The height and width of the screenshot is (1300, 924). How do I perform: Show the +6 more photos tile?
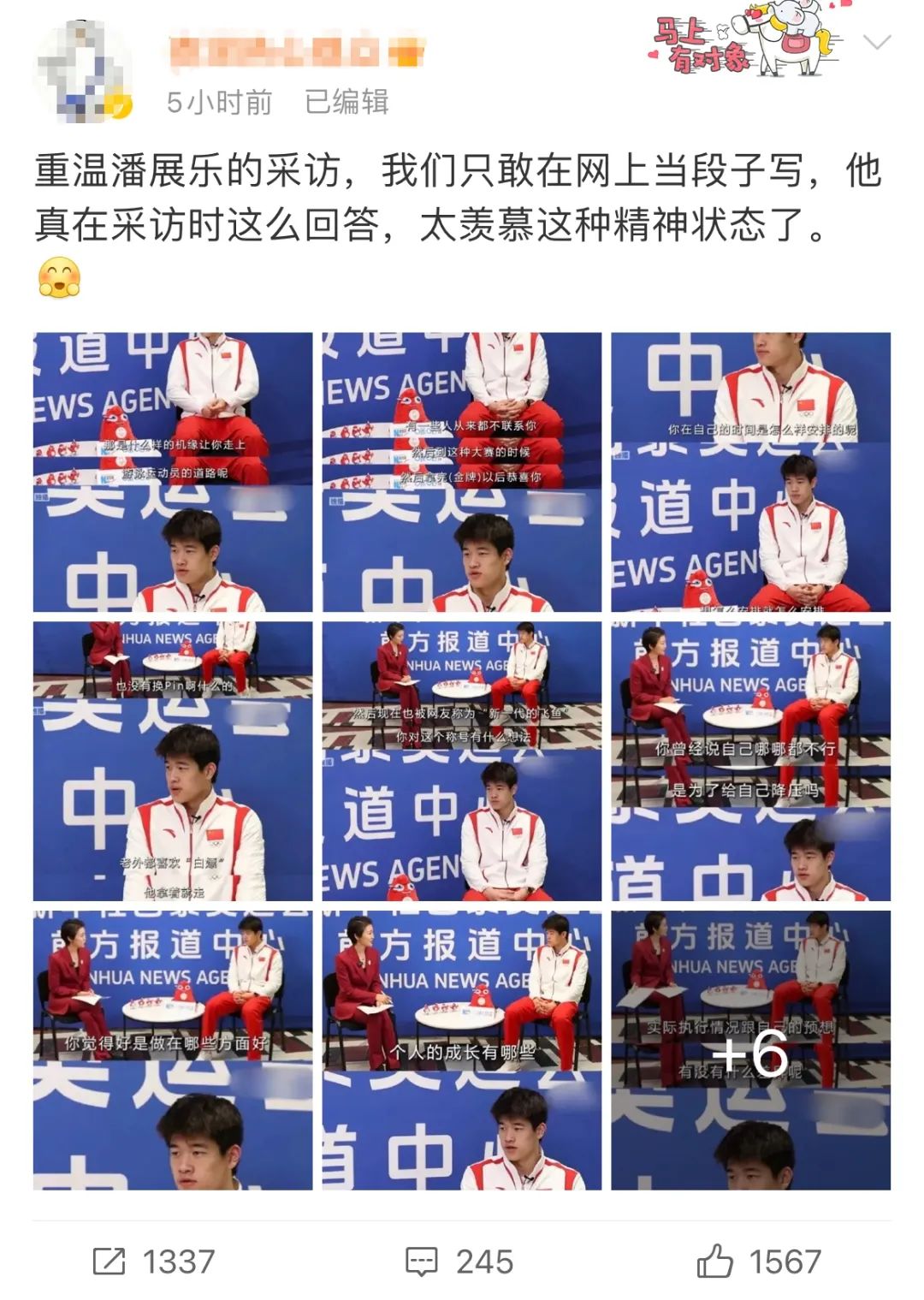pyautogui.click(x=750, y=1050)
